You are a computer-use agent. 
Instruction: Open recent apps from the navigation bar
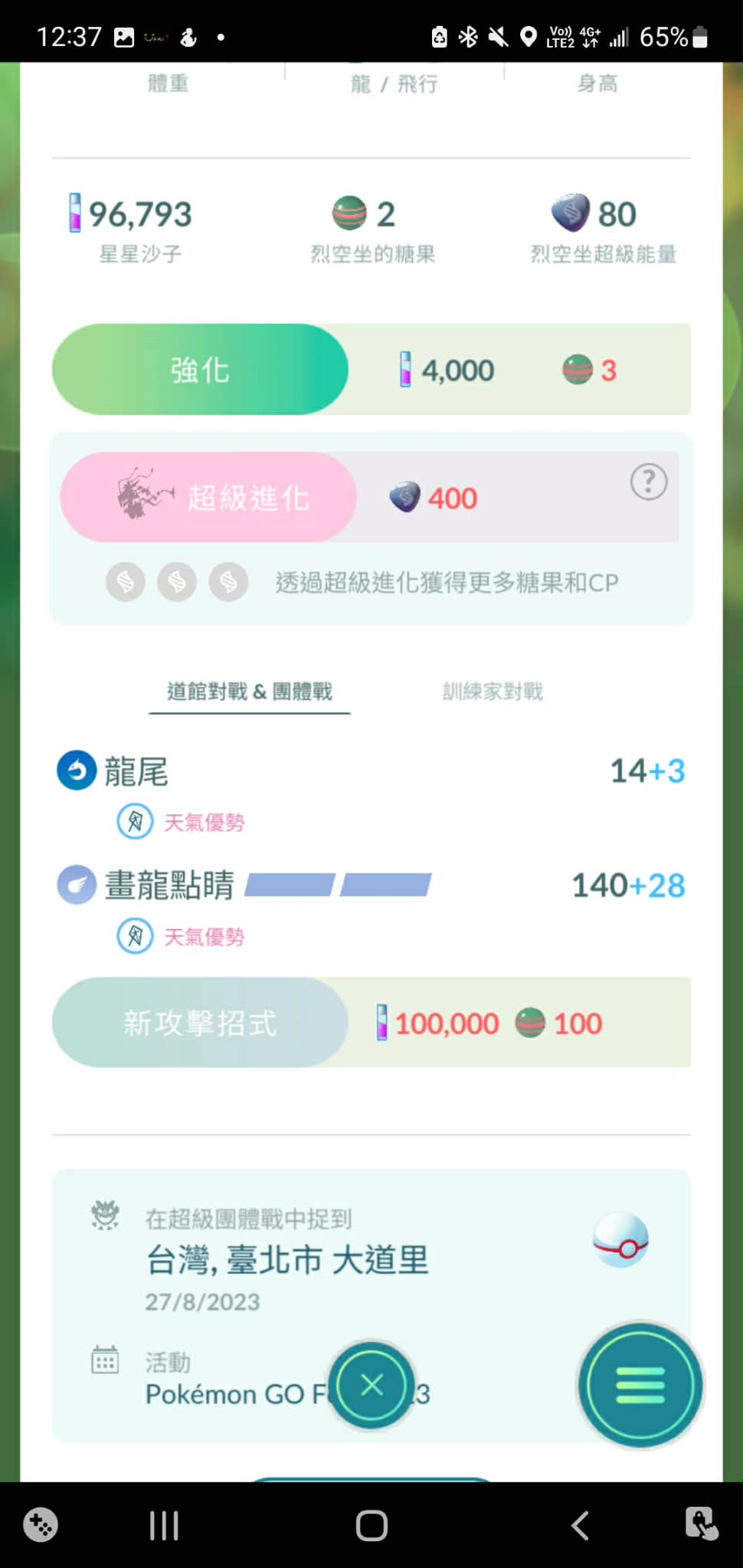coord(164,1525)
